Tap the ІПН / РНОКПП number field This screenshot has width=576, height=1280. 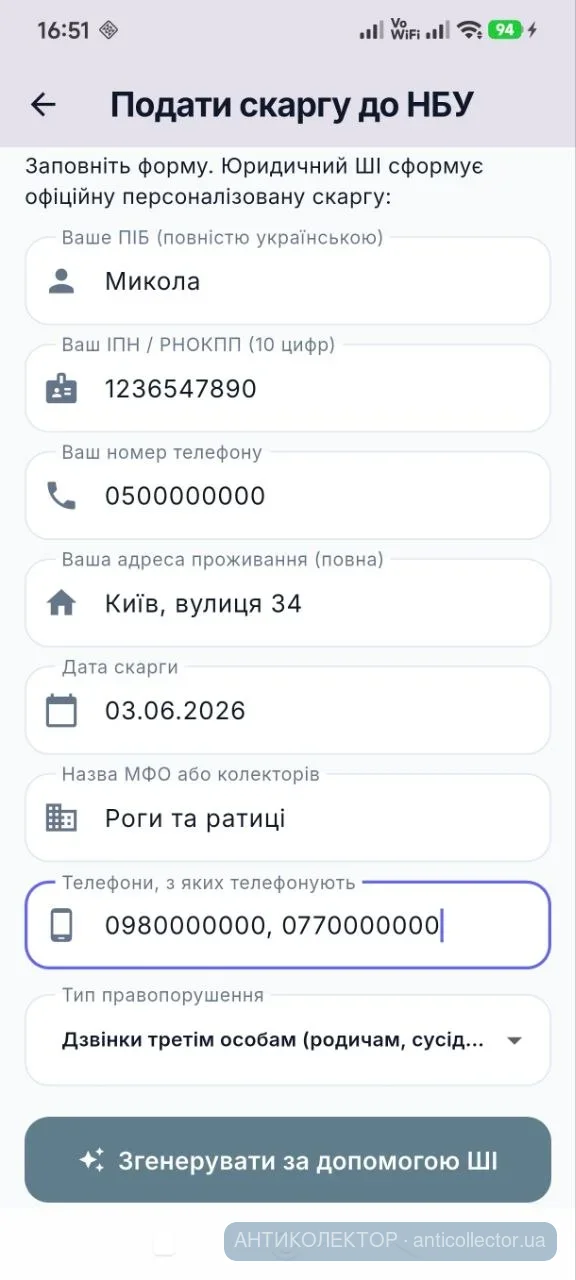click(288, 388)
